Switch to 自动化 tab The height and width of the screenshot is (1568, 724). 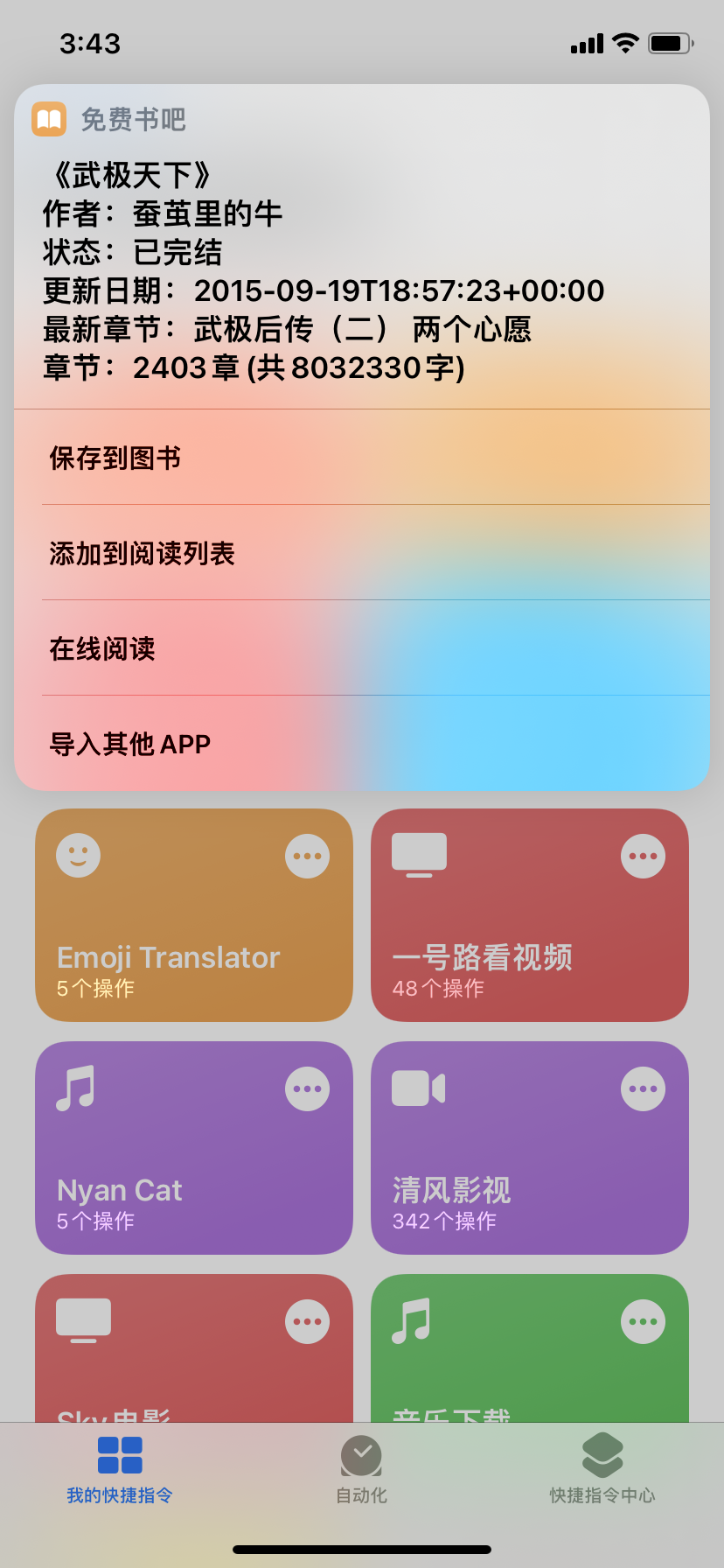click(x=361, y=1470)
